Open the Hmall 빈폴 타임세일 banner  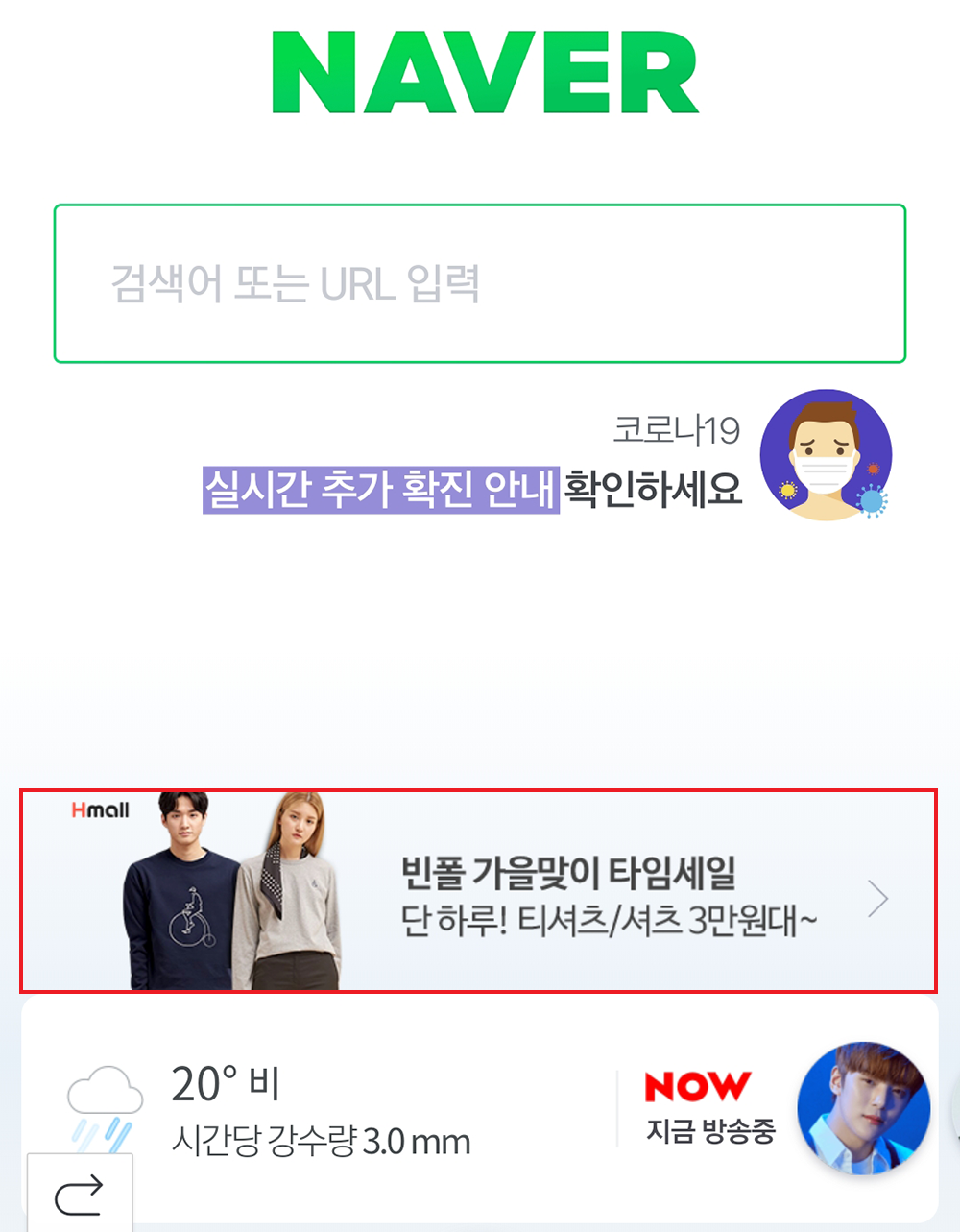point(478,891)
